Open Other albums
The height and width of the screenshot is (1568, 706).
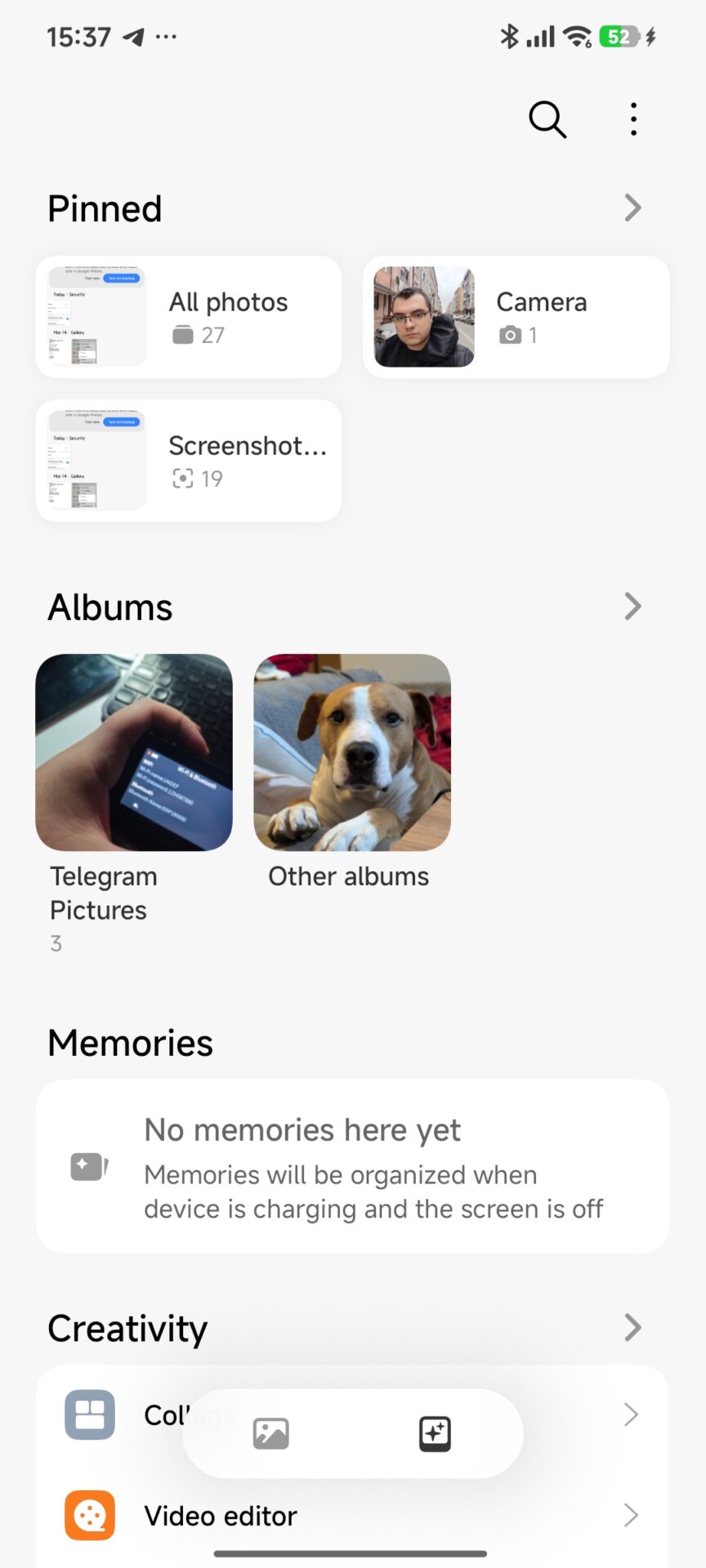352,752
